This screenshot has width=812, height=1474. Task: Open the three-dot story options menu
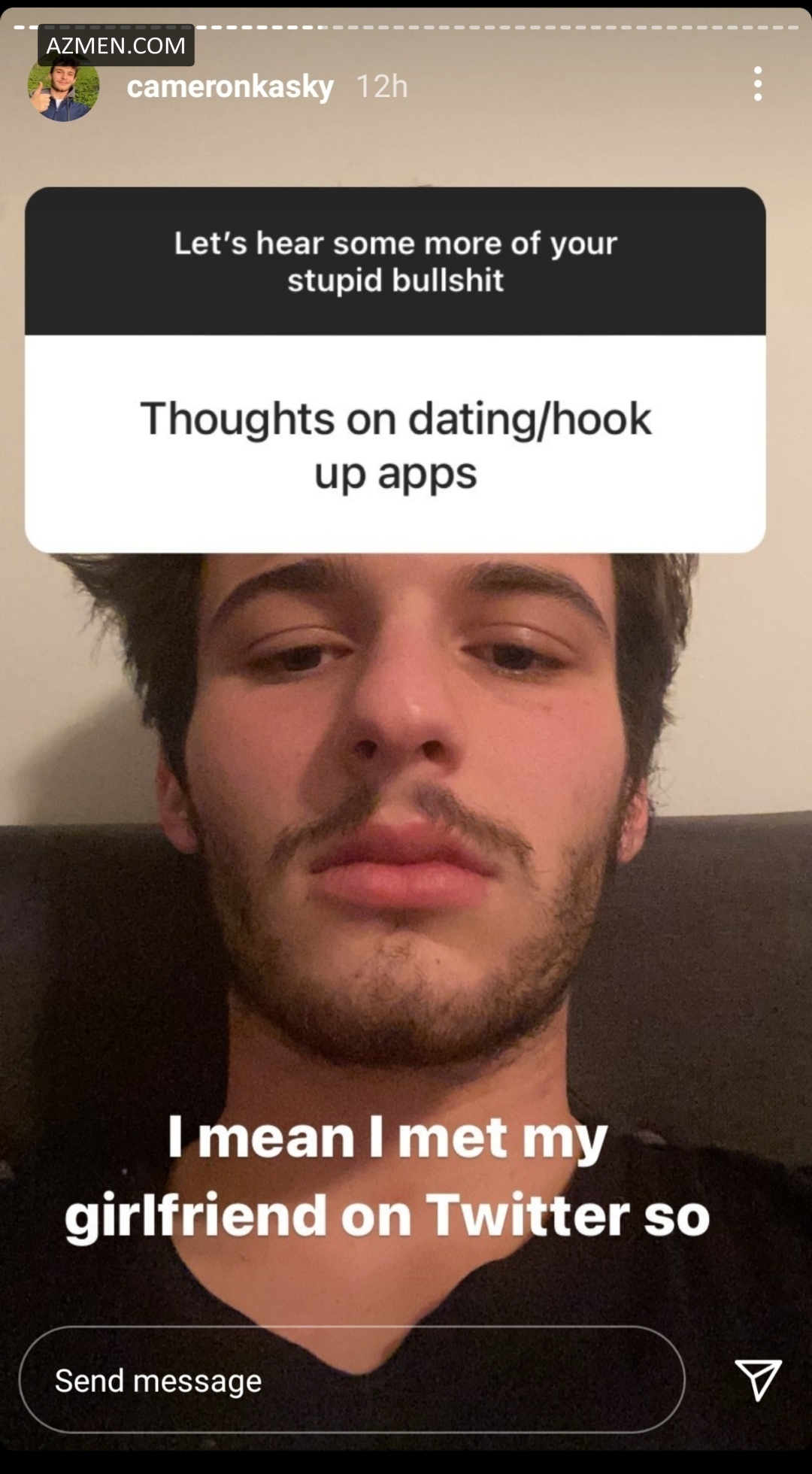click(758, 83)
